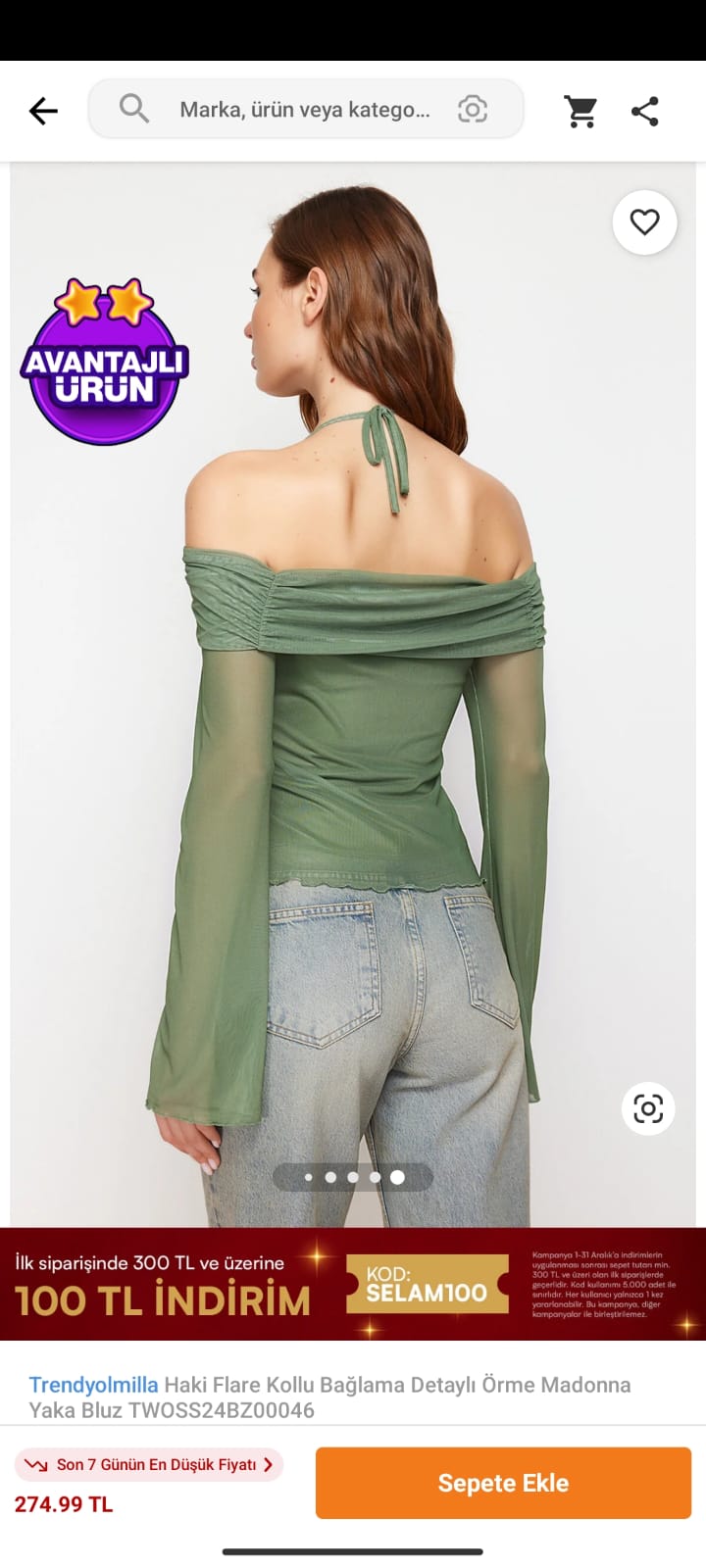Open the Trendyolmilla brand link
Image resolution: width=706 pixels, height=1568 pixels.
pyautogui.click(x=93, y=1385)
